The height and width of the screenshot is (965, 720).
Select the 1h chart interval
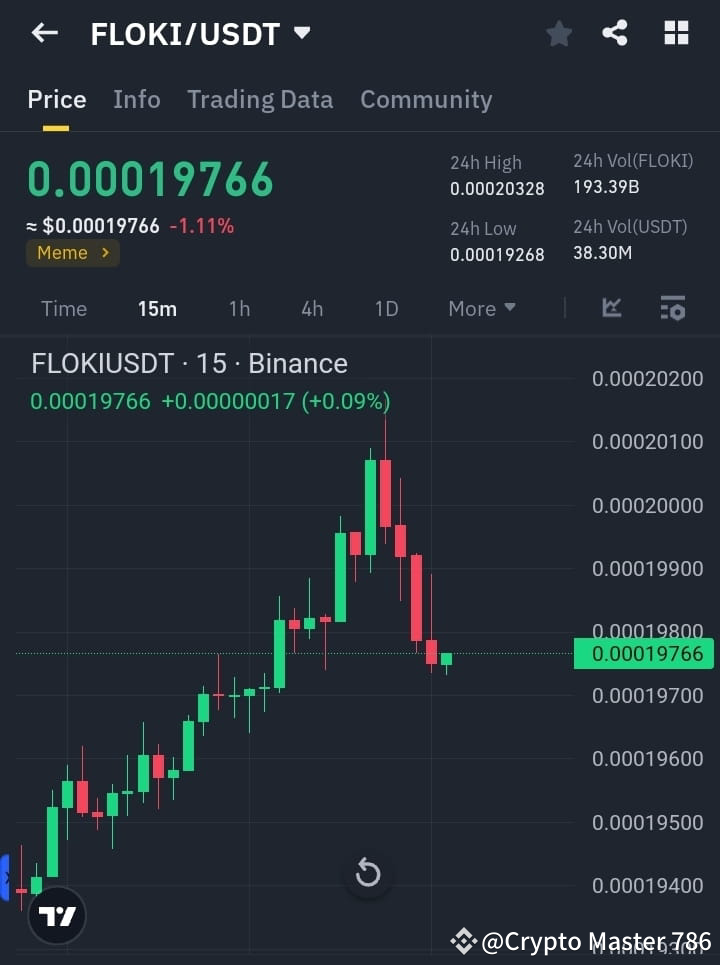click(239, 308)
